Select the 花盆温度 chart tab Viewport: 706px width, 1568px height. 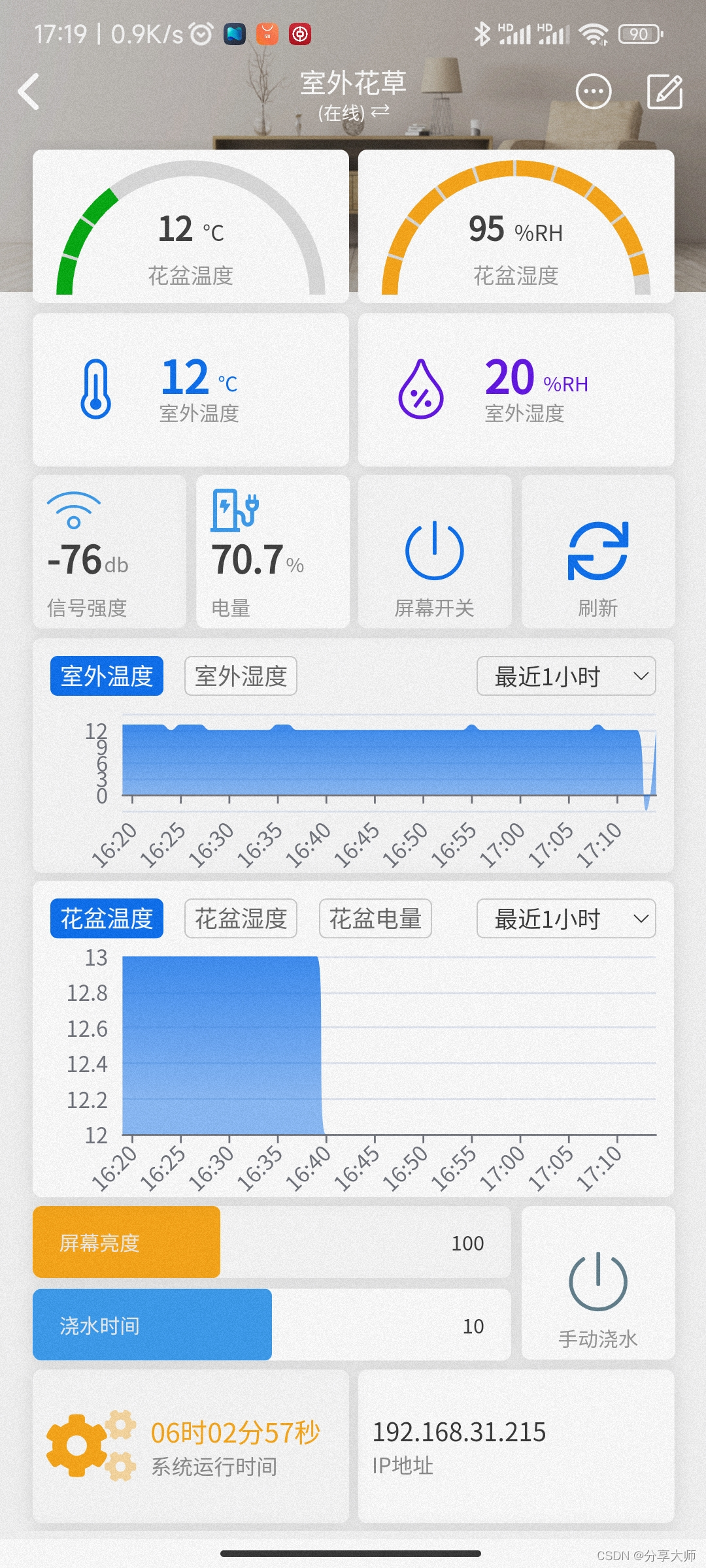(x=107, y=919)
